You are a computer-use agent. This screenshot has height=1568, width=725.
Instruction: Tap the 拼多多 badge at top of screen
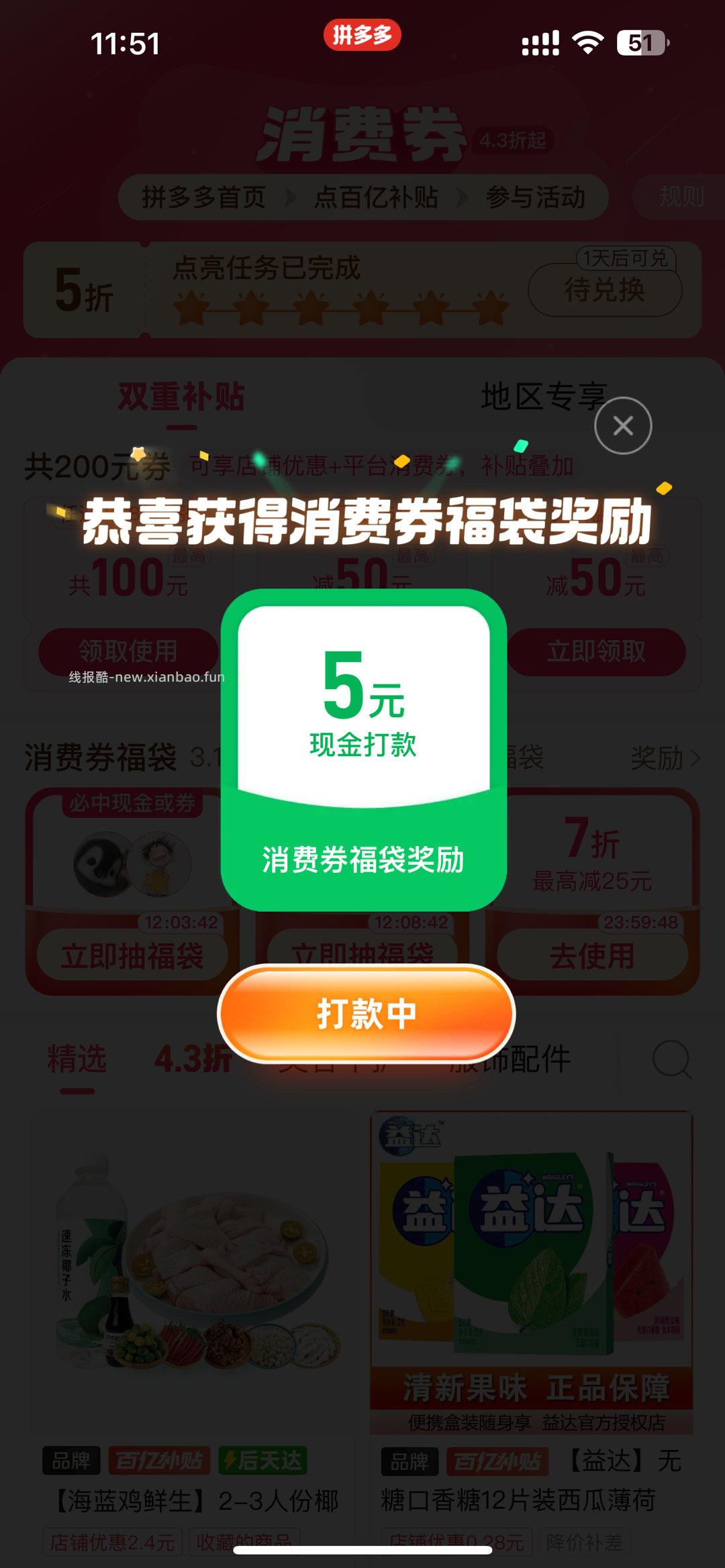point(362,34)
